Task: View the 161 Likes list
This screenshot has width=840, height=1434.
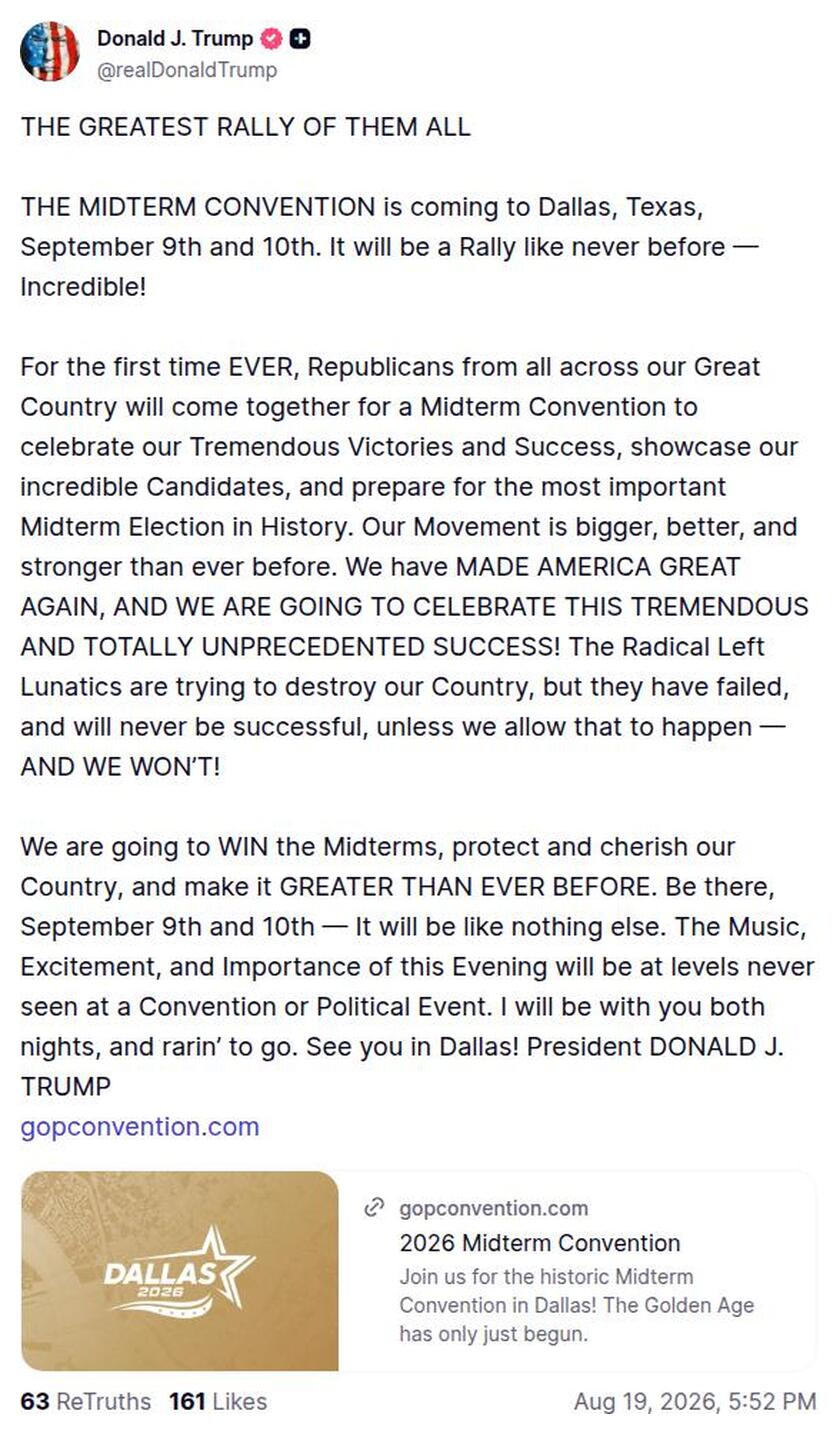Action: click(x=218, y=1401)
